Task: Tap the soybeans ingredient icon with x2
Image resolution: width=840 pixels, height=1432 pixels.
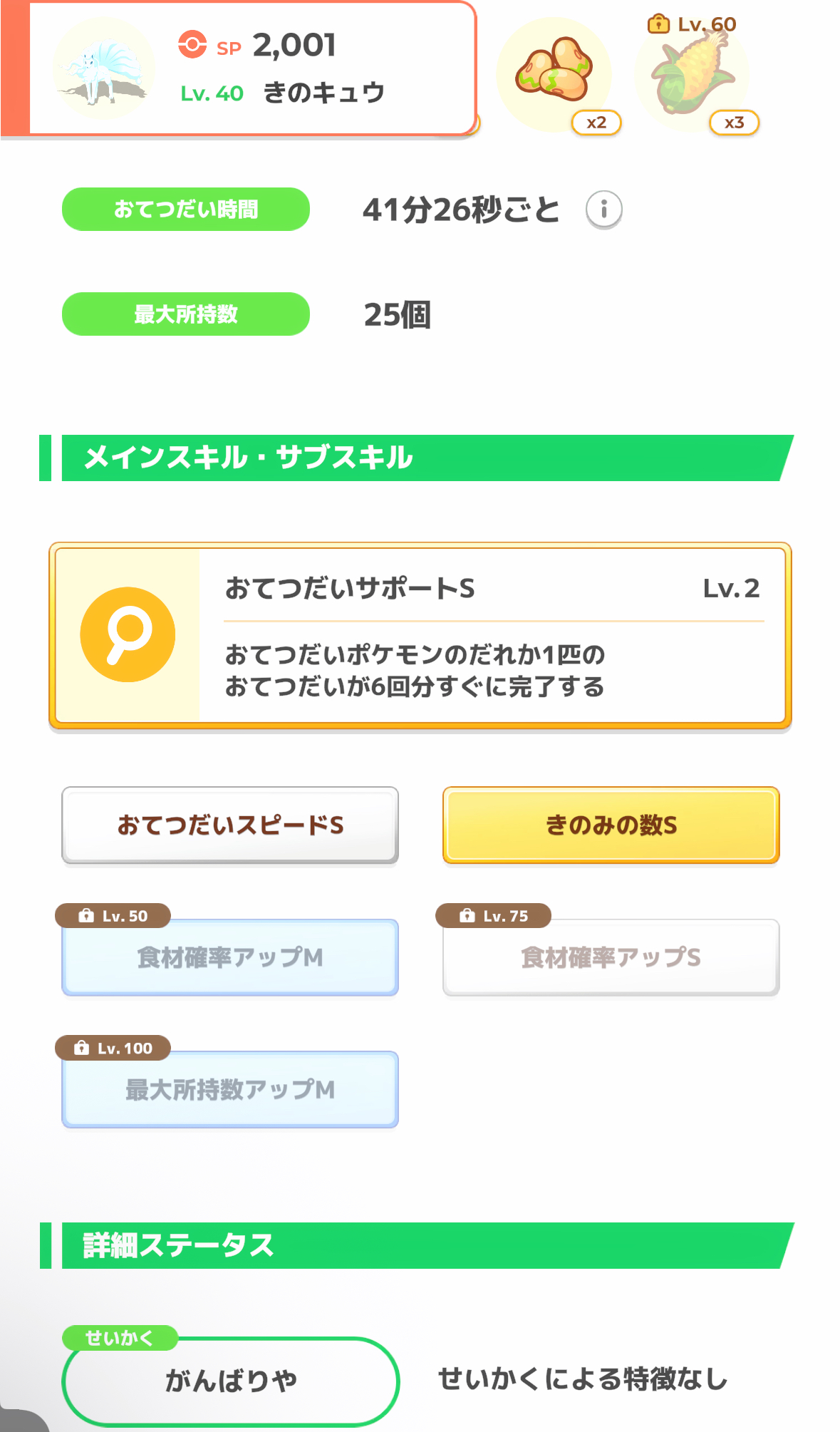Action: click(554, 75)
